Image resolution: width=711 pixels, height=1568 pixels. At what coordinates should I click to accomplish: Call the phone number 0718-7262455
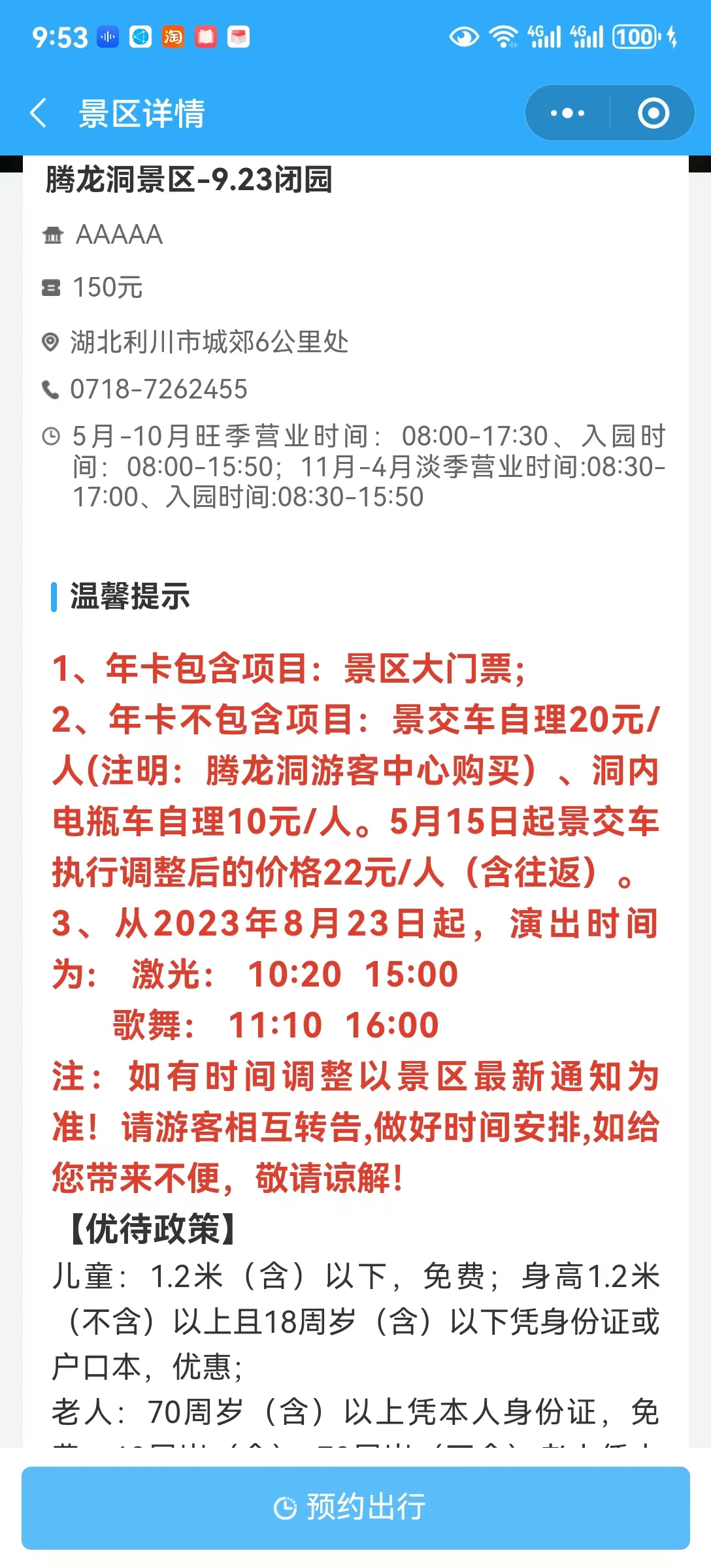pos(159,389)
